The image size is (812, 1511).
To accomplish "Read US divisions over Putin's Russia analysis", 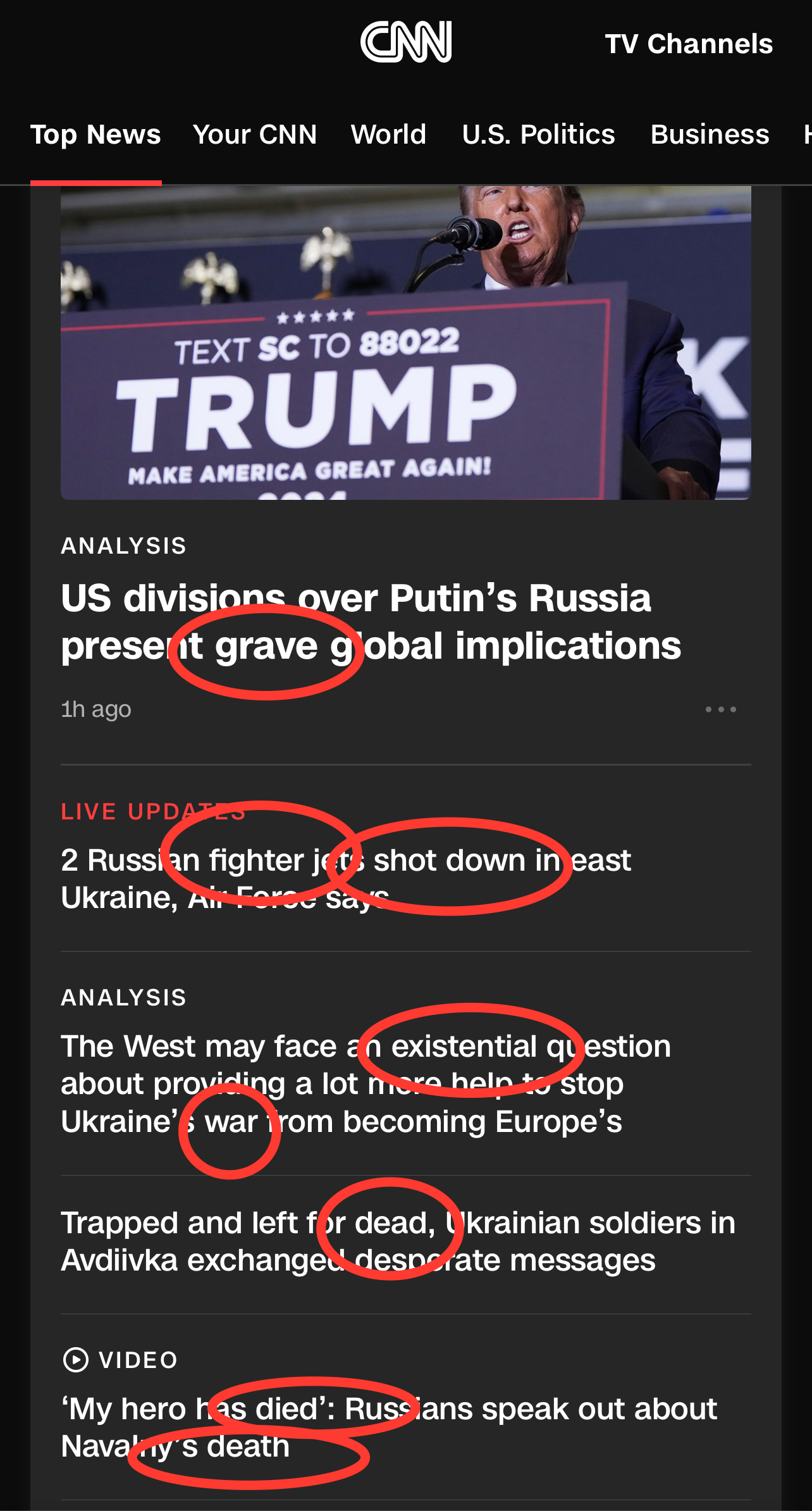I will 371,622.
